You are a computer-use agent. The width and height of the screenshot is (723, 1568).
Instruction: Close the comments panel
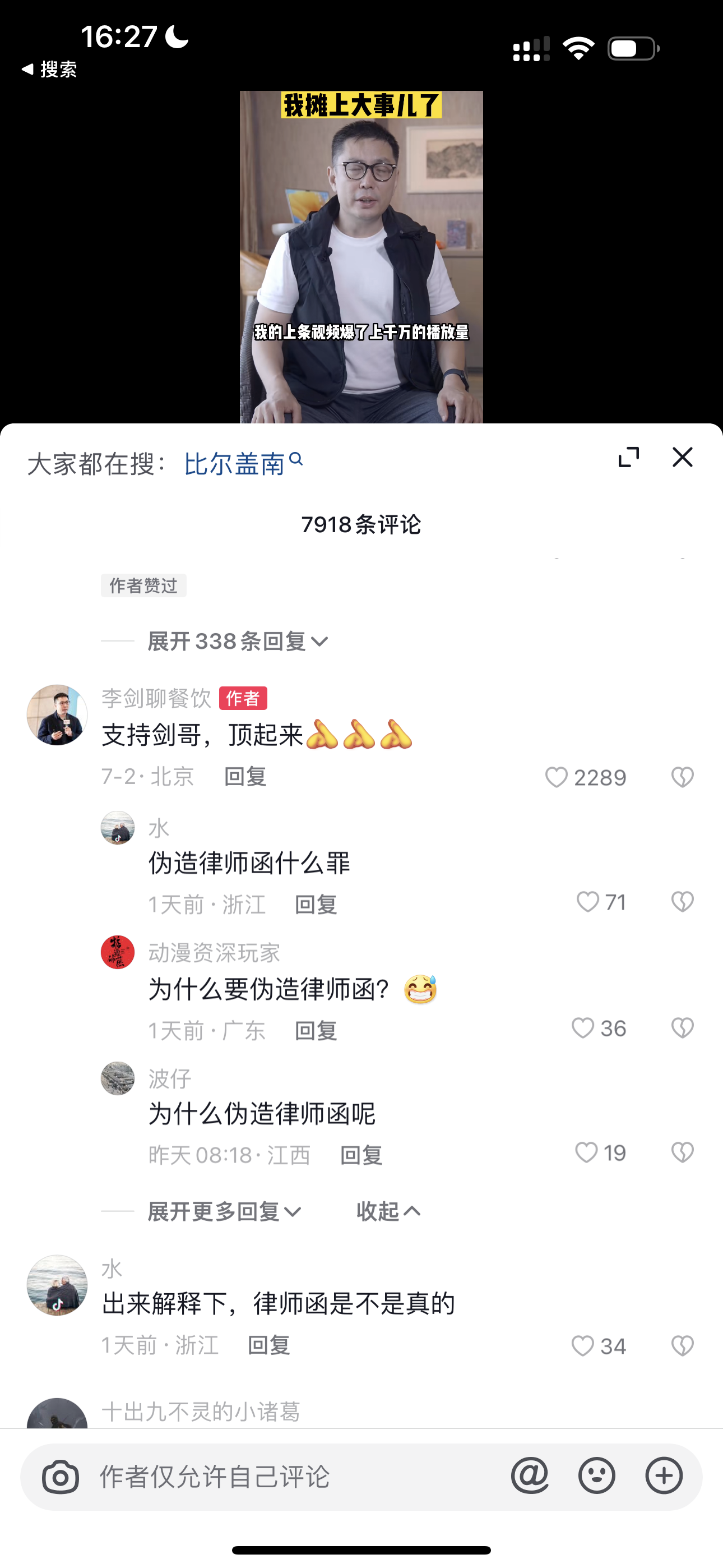[x=682, y=457]
